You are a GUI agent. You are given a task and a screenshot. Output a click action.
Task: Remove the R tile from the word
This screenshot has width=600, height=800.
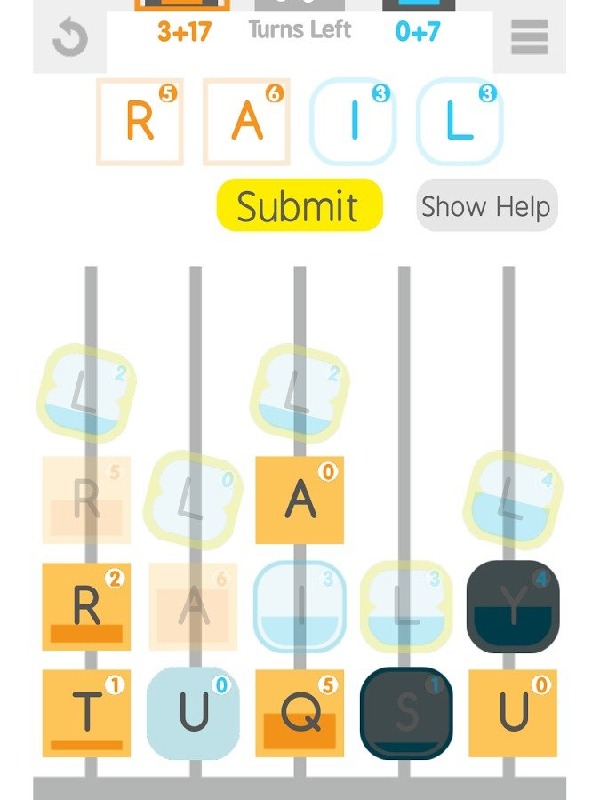click(x=140, y=121)
